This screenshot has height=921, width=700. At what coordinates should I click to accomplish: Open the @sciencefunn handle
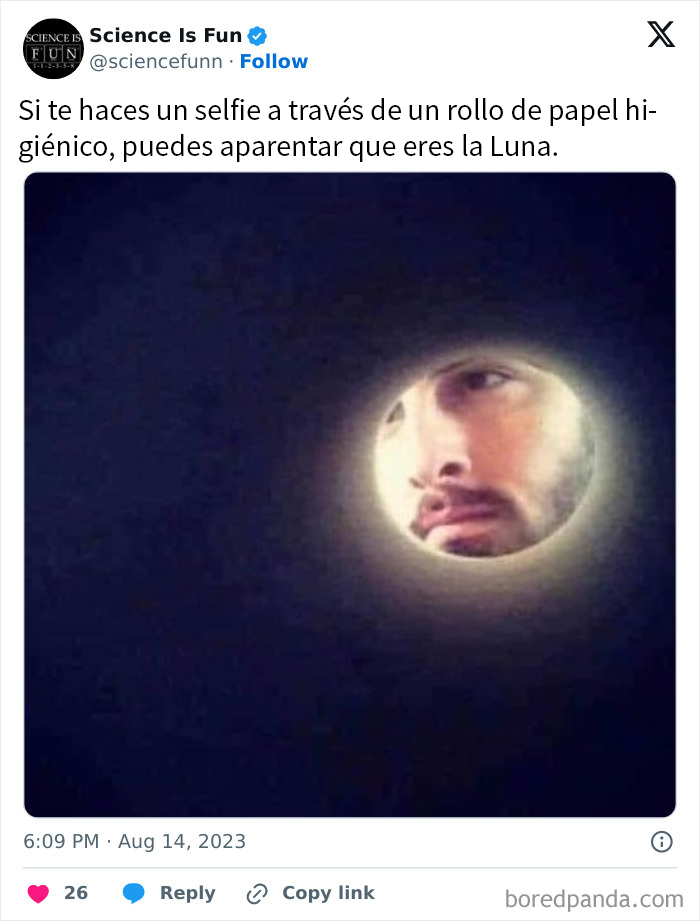(x=158, y=61)
